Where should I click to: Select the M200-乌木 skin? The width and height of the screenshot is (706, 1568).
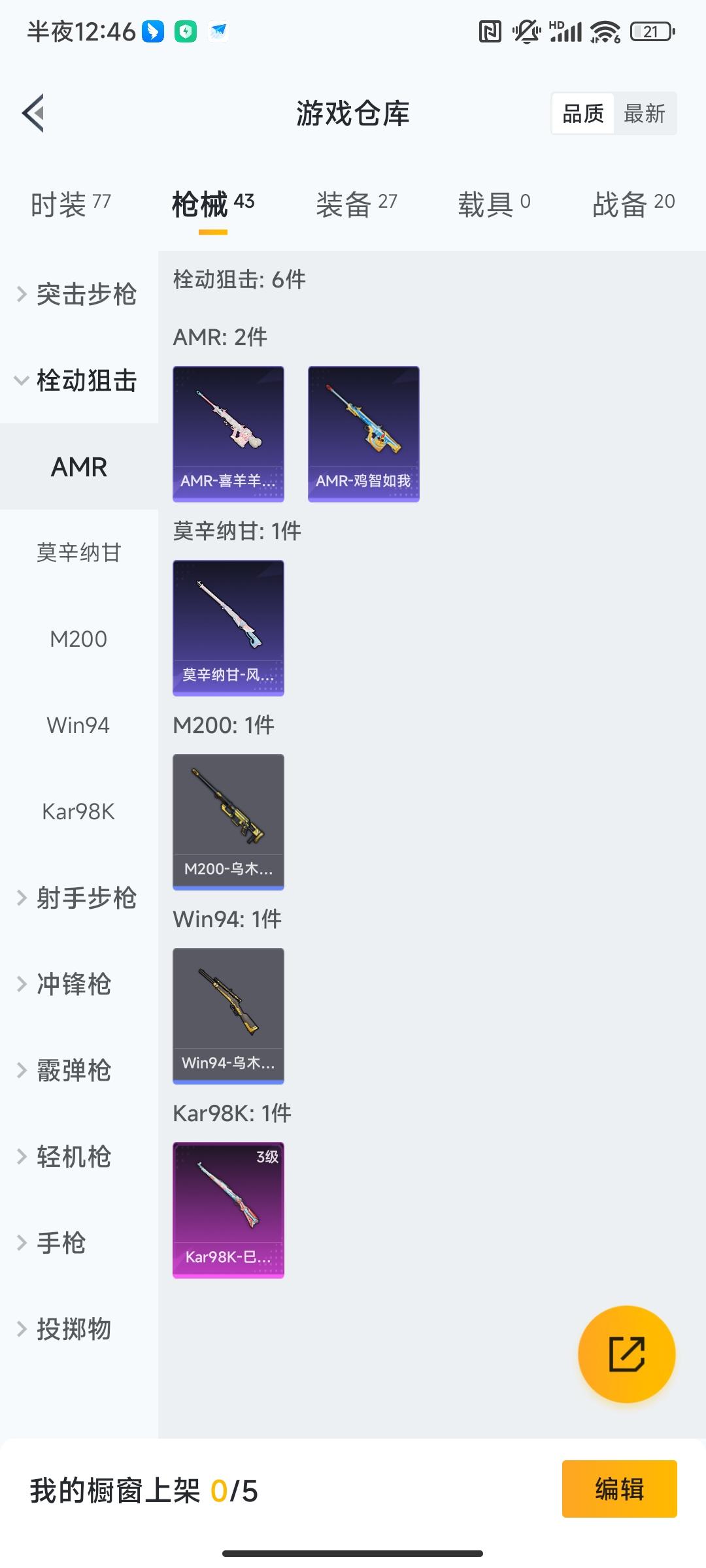coord(227,821)
